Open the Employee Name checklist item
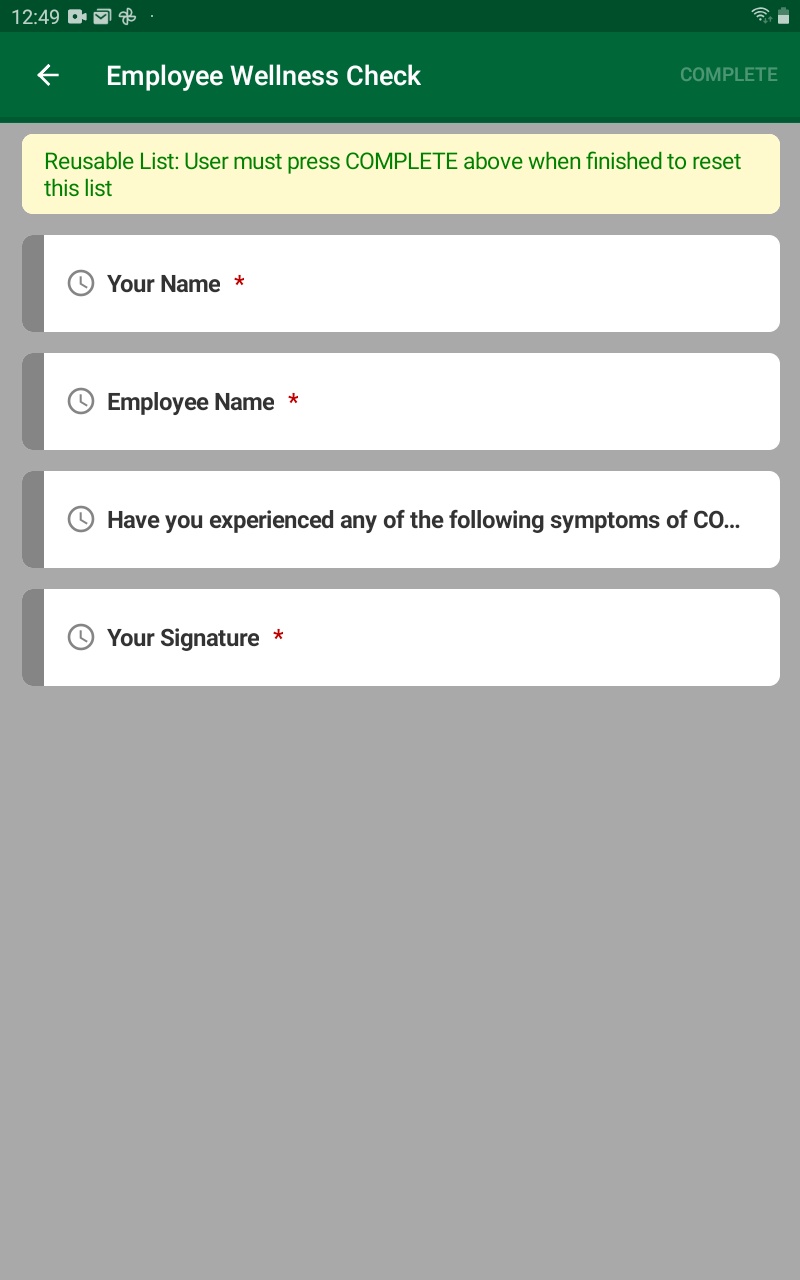 pos(400,401)
